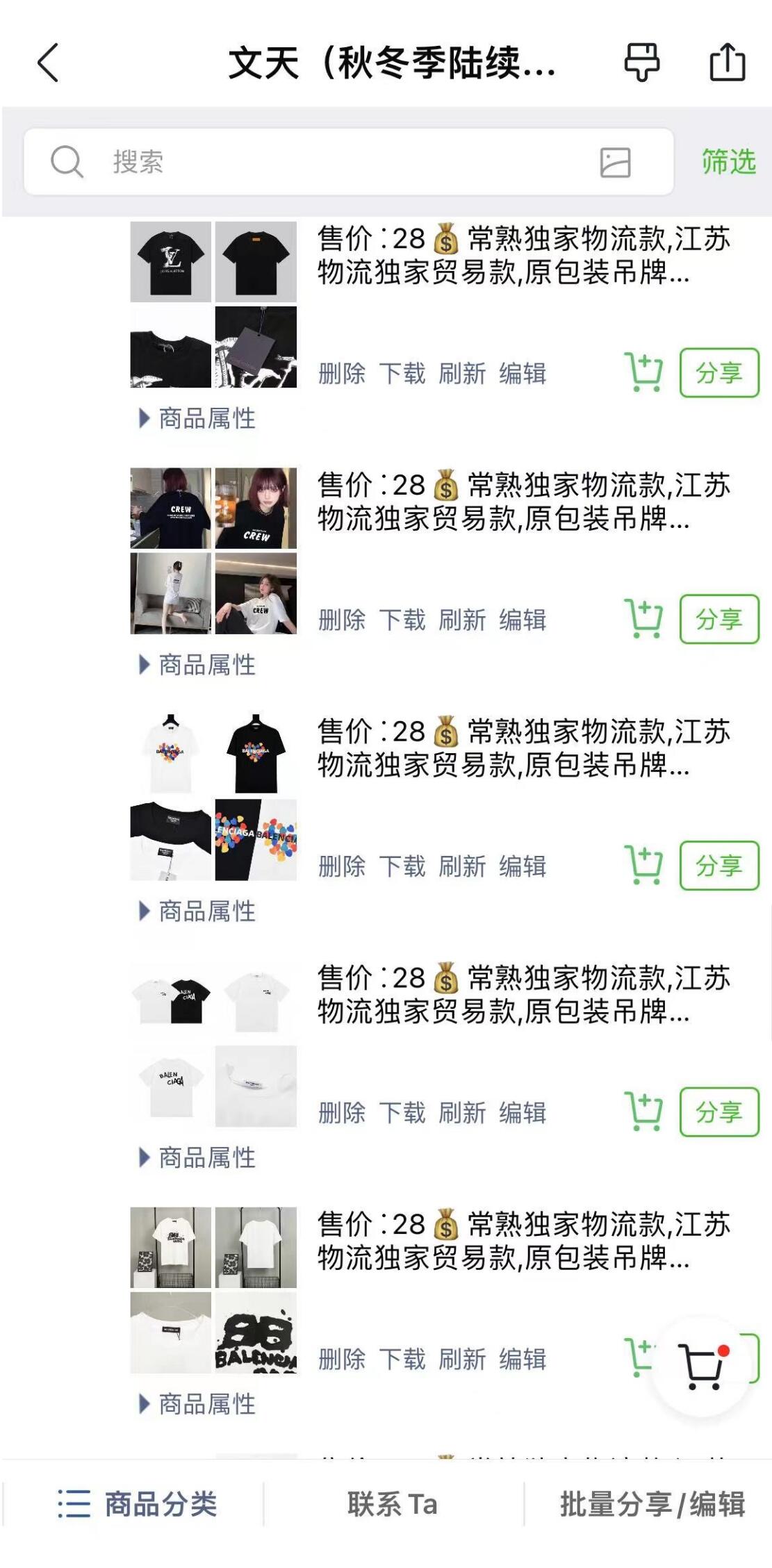Open the paint roller theme icon

641,63
